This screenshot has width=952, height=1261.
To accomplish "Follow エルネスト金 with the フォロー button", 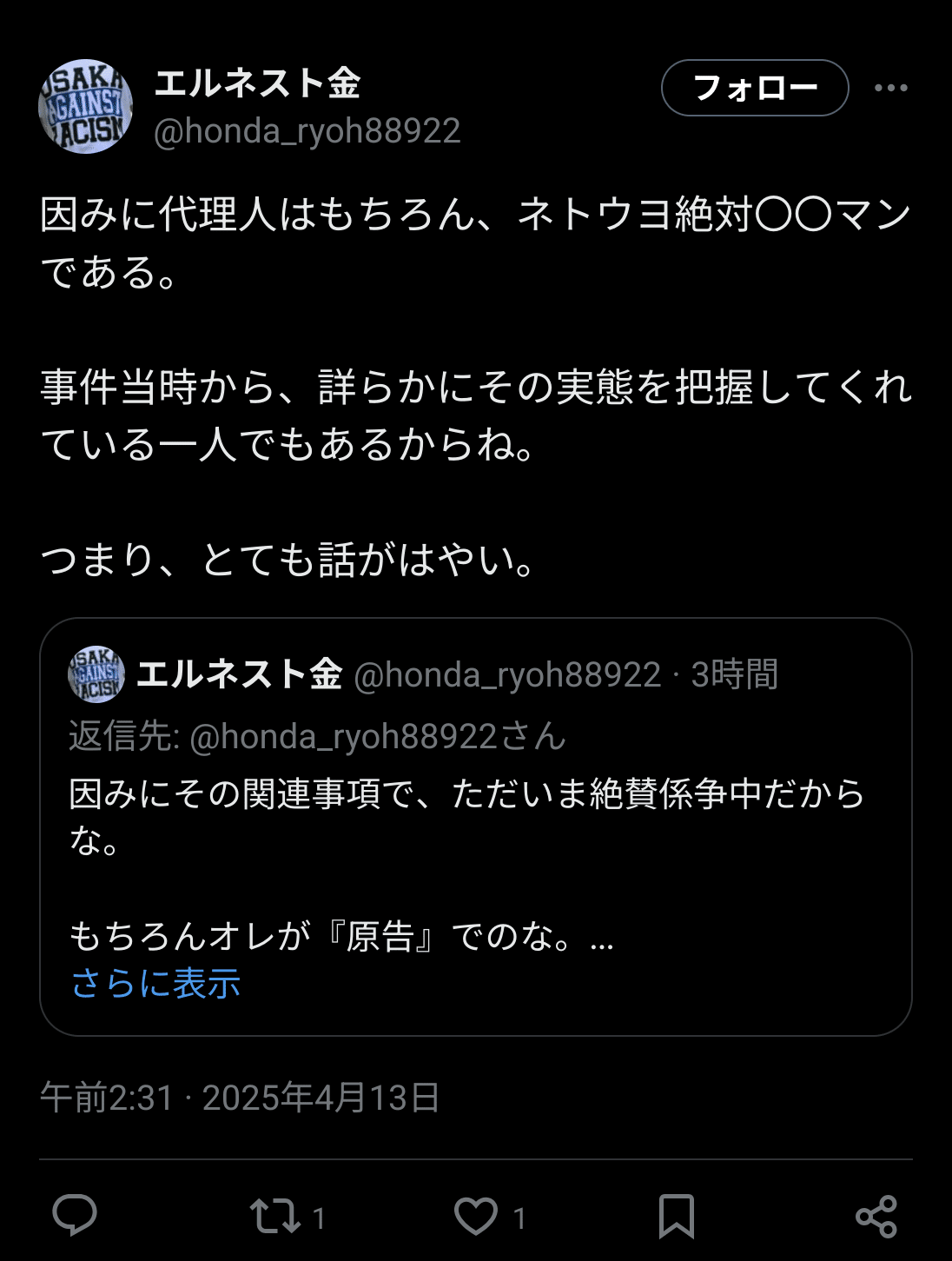I will click(754, 88).
